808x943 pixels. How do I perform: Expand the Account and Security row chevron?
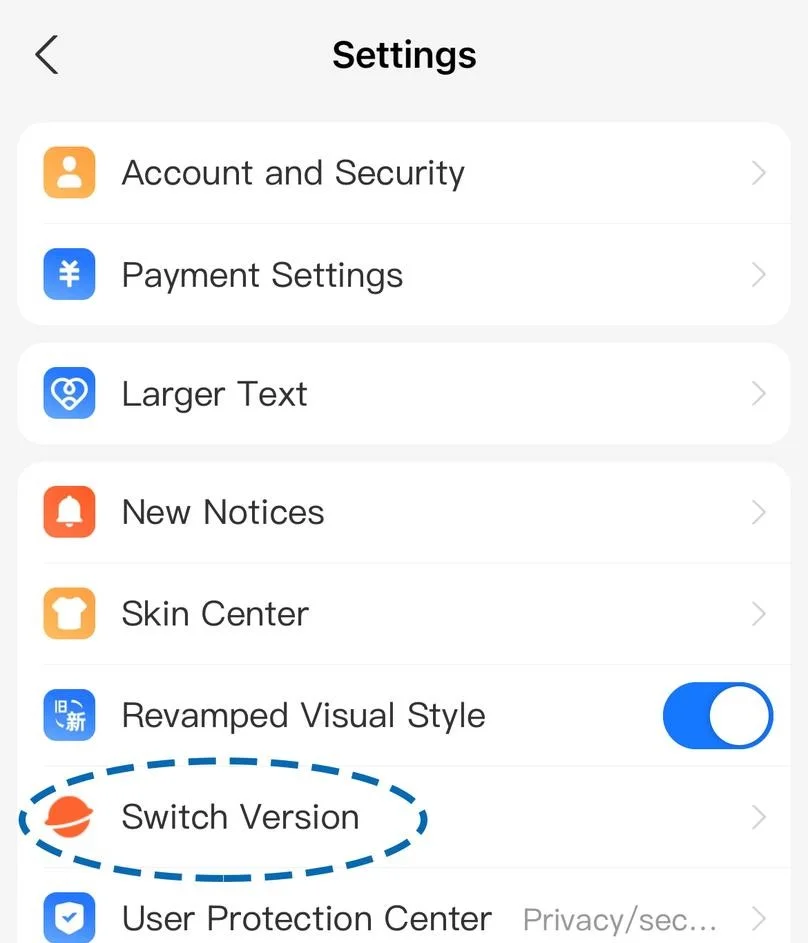coord(758,172)
